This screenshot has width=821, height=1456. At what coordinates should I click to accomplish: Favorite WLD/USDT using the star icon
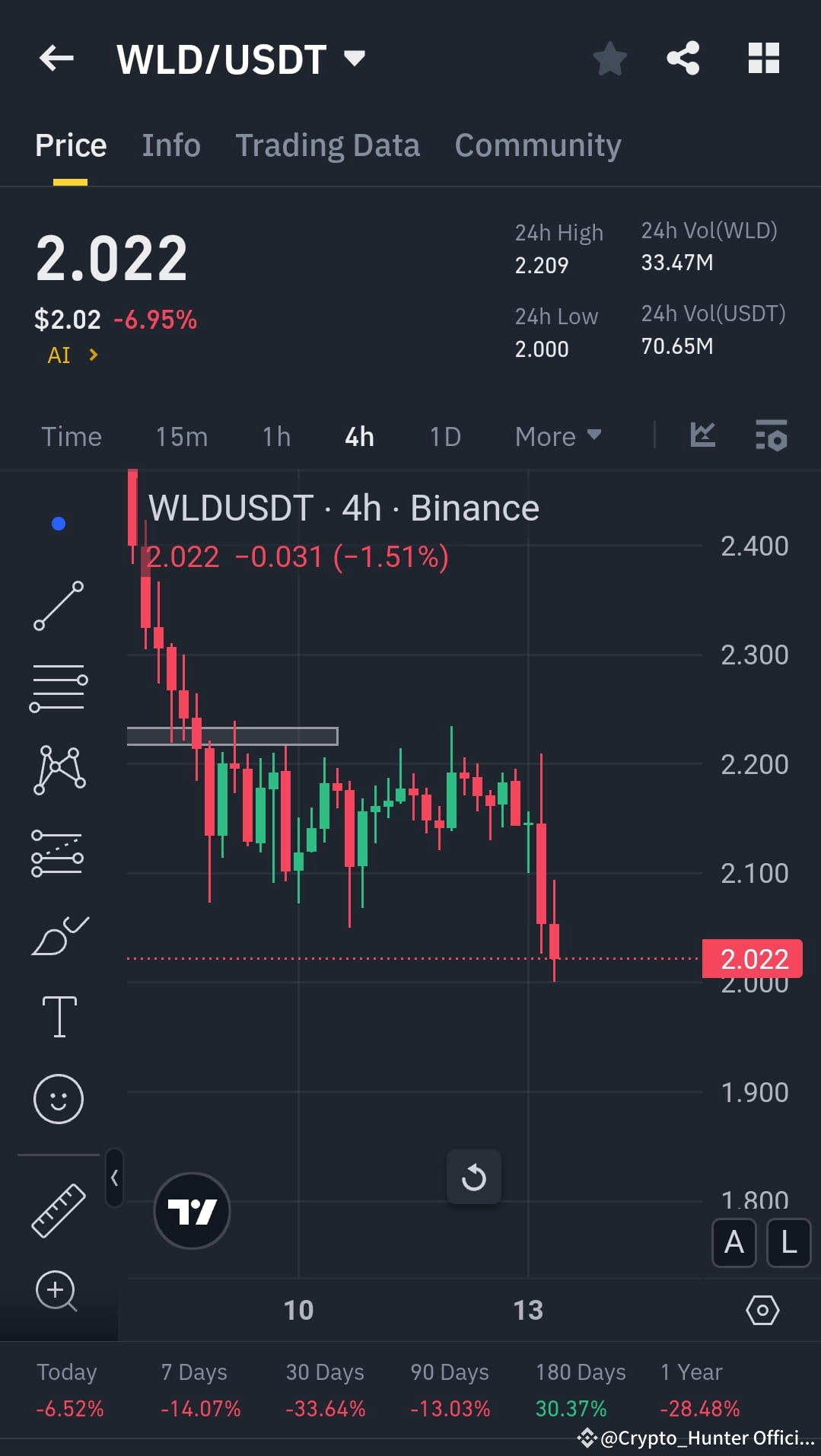point(609,58)
